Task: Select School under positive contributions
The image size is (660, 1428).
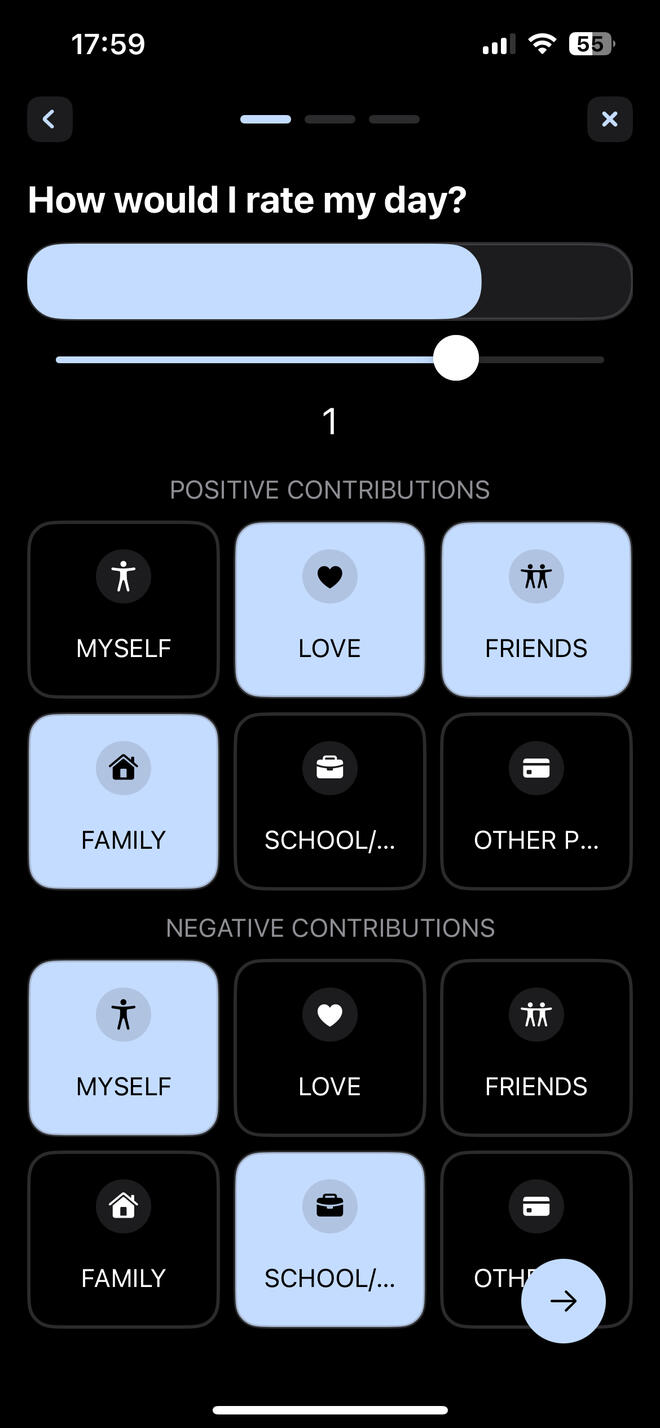Action: (330, 801)
